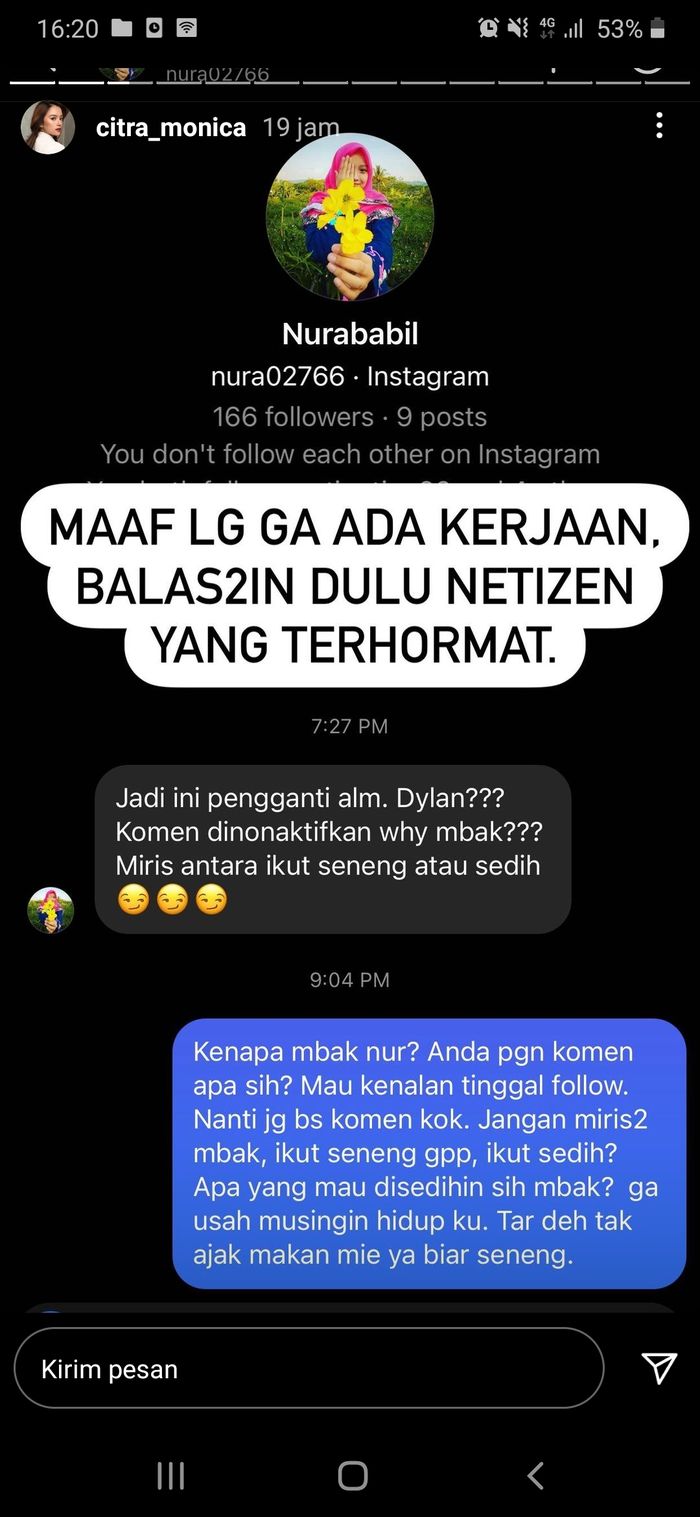Open the story overflow menu
The image size is (700, 1517).
(x=658, y=126)
